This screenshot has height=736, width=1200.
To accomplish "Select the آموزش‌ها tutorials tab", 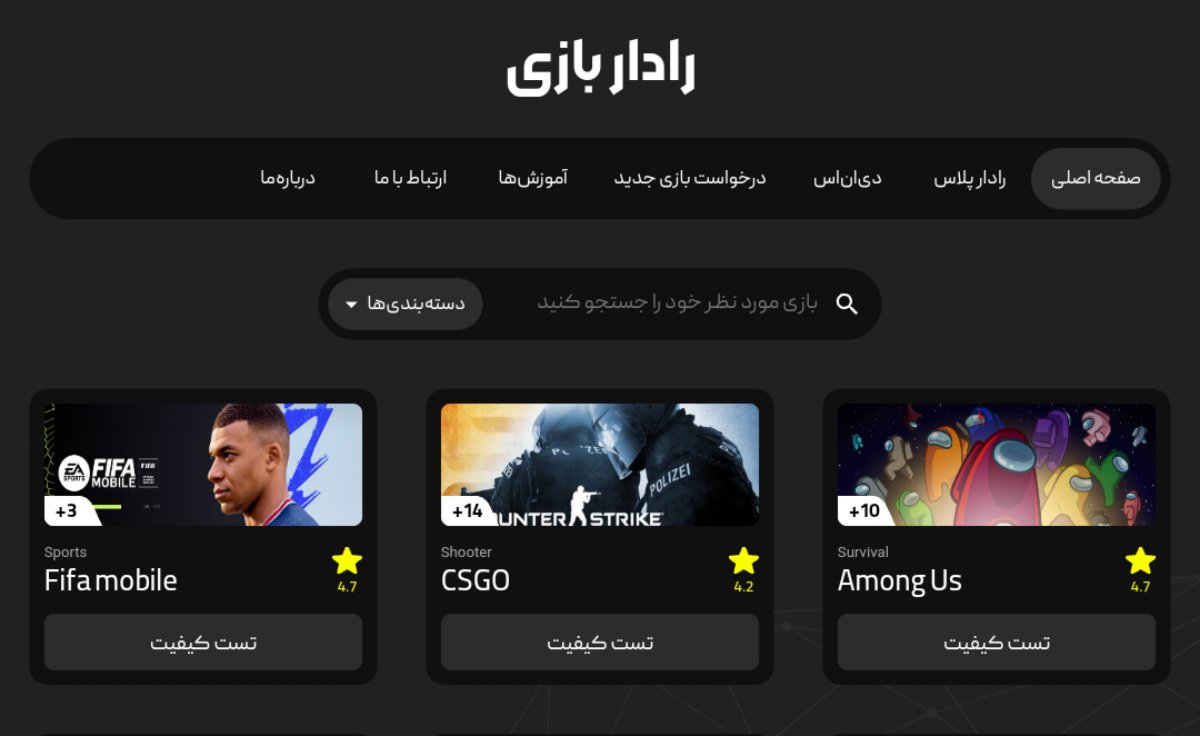I will point(533,179).
